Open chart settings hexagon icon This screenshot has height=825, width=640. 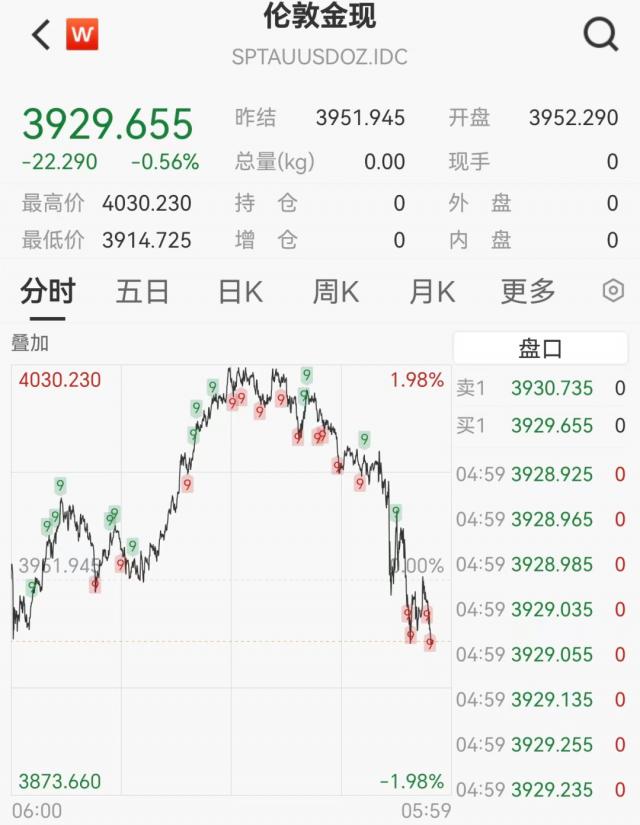(613, 290)
